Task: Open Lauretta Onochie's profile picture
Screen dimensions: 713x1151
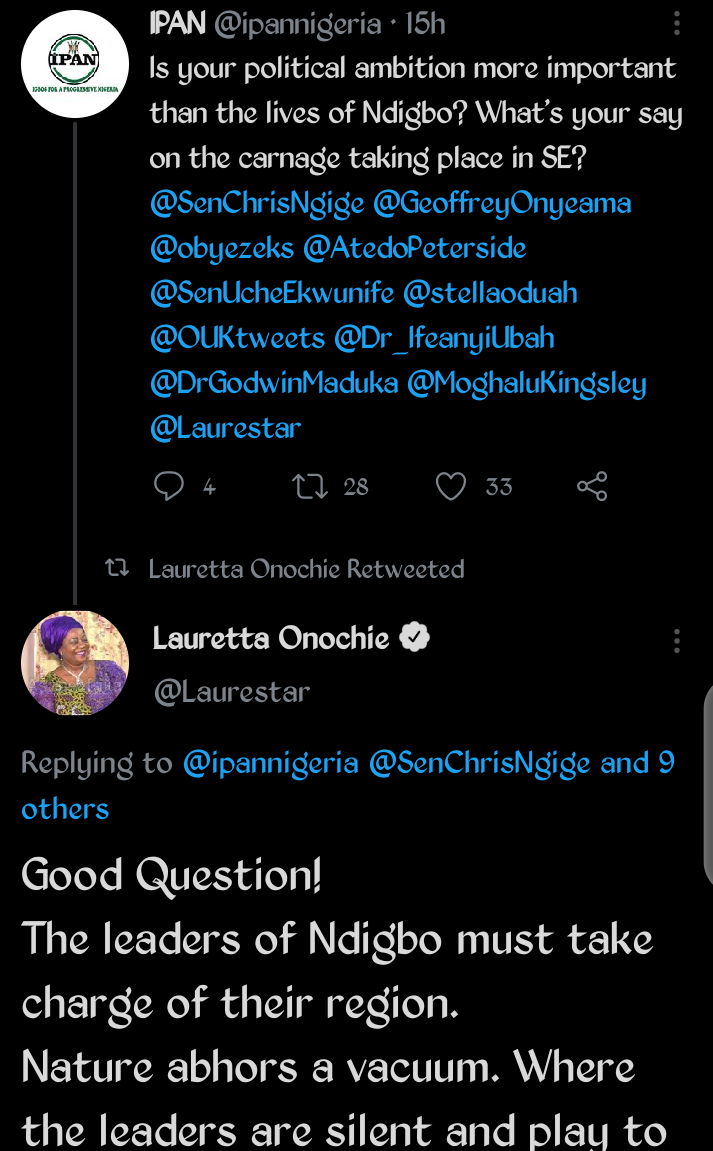Action: 75,663
